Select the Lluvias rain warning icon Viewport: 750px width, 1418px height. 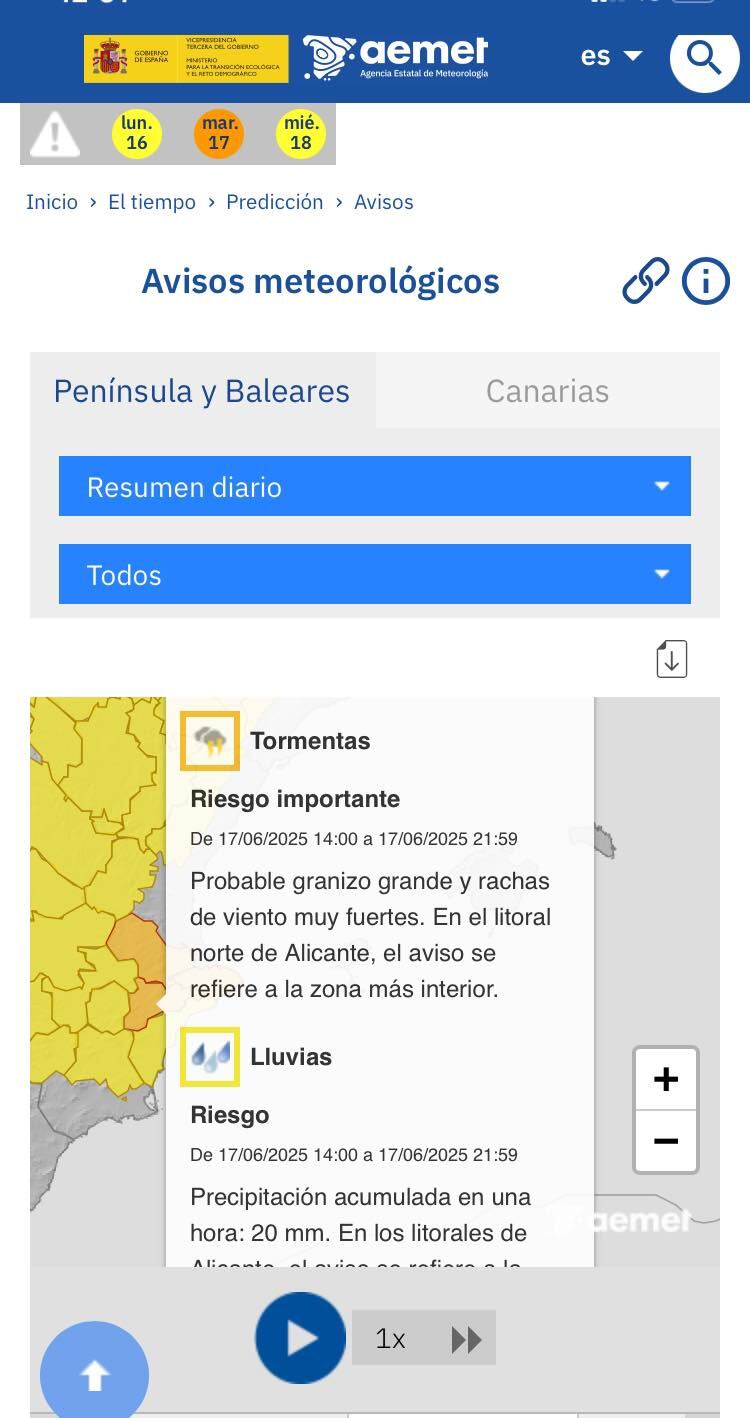(210, 1056)
